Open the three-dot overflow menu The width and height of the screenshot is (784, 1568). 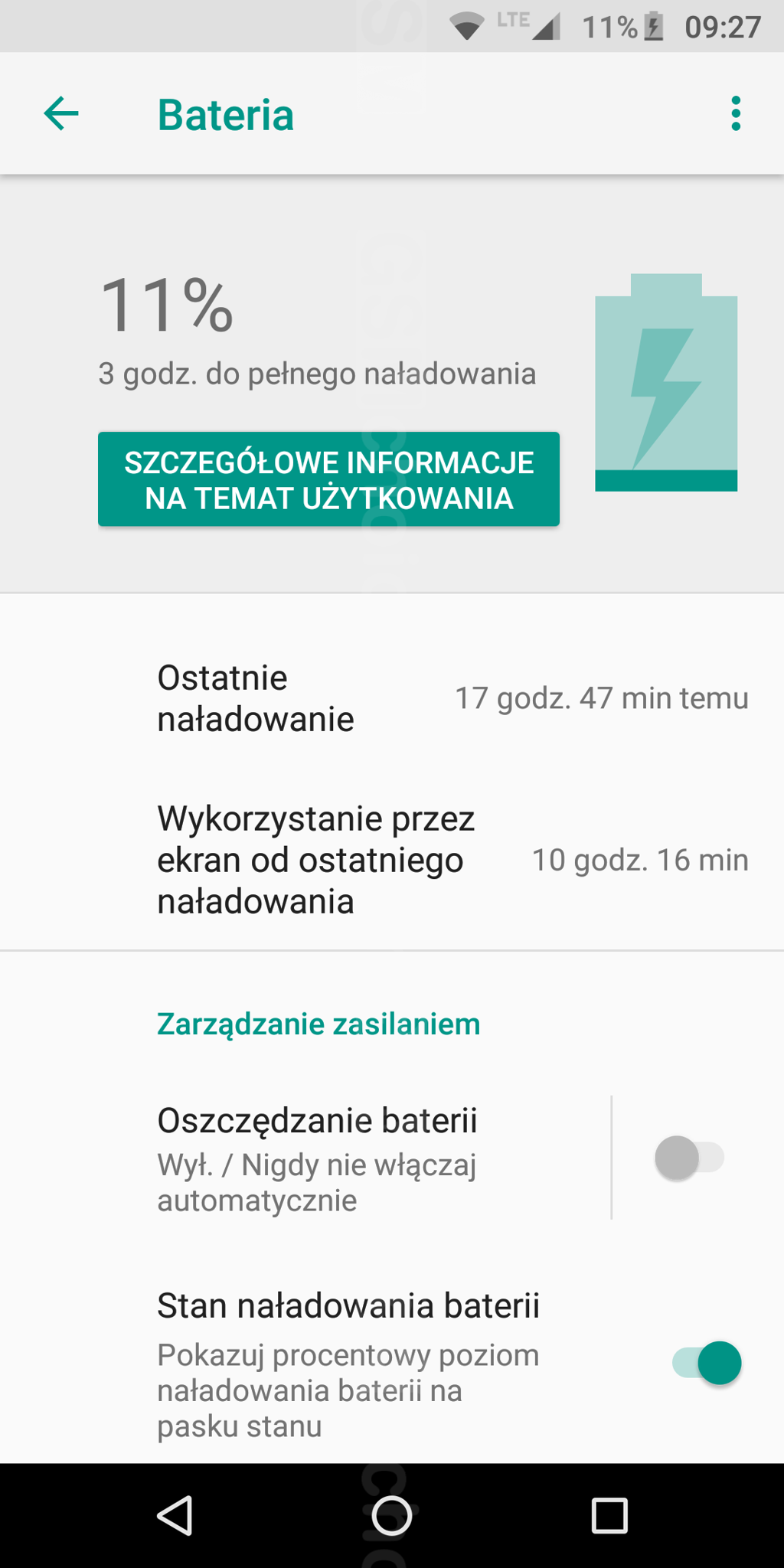[x=736, y=114]
